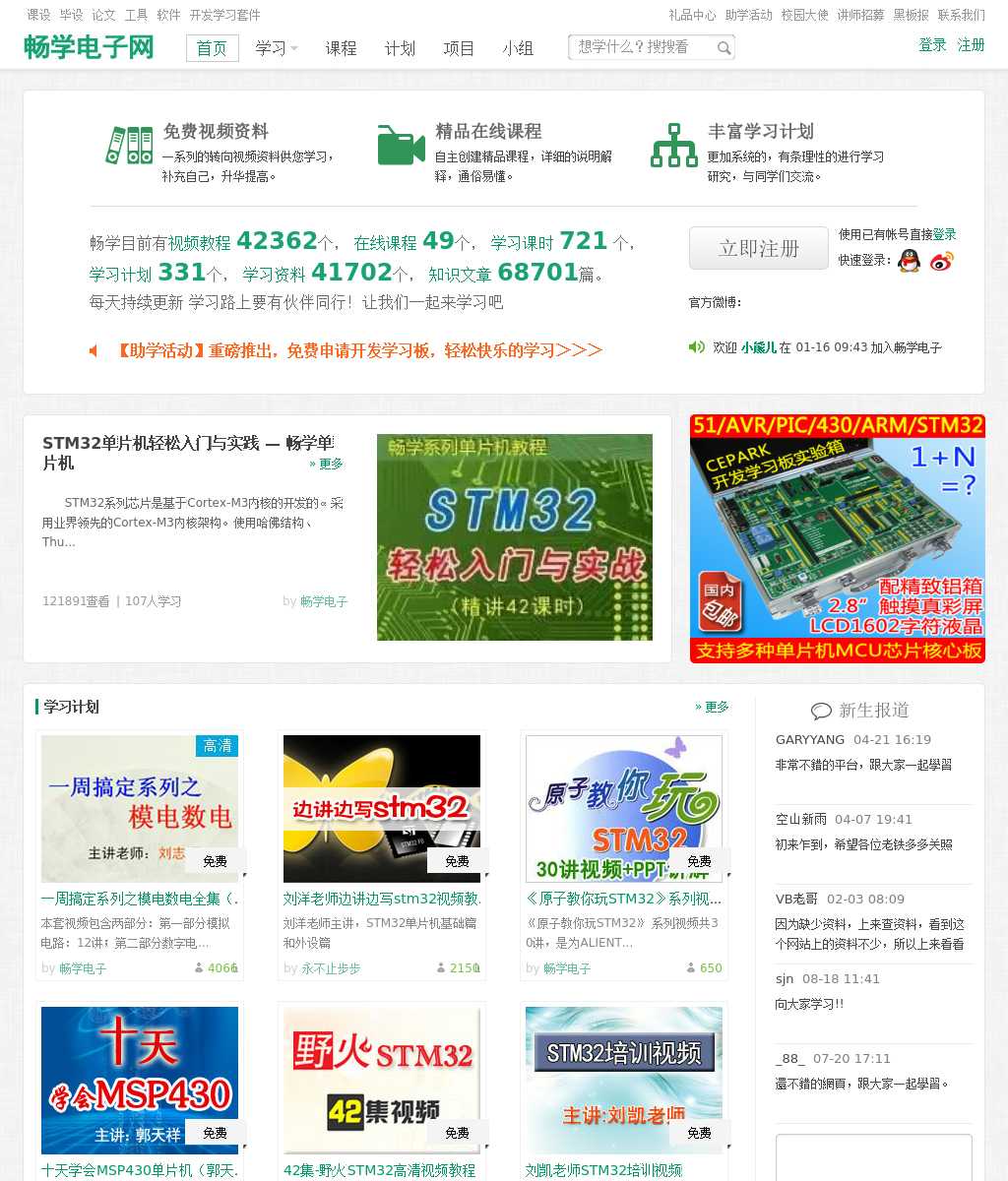Expand the 学习 dropdown menu
The image size is (1008, 1181).
point(276,48)
